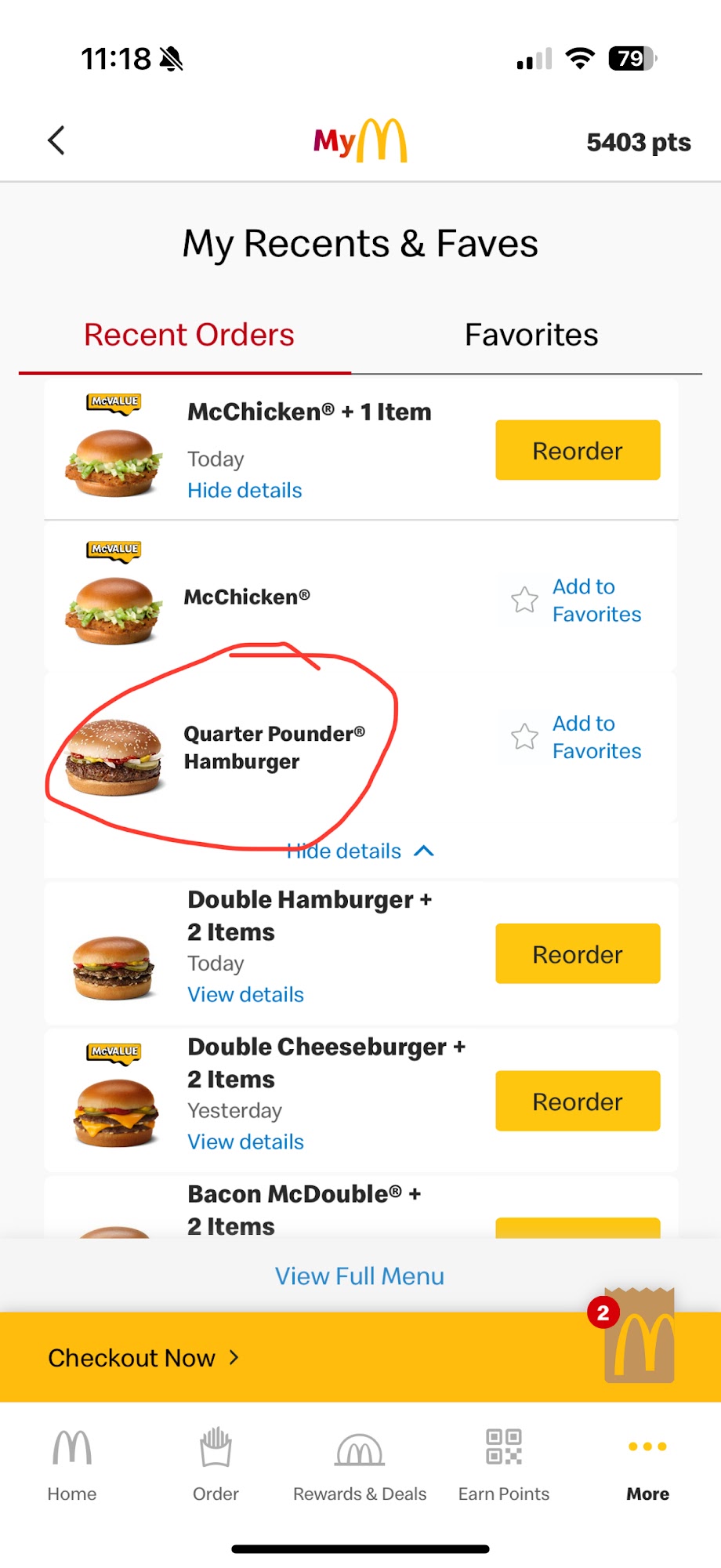Switch to the Favorites tab
The height and width of the screenshot is (1568, 721).
531,336
